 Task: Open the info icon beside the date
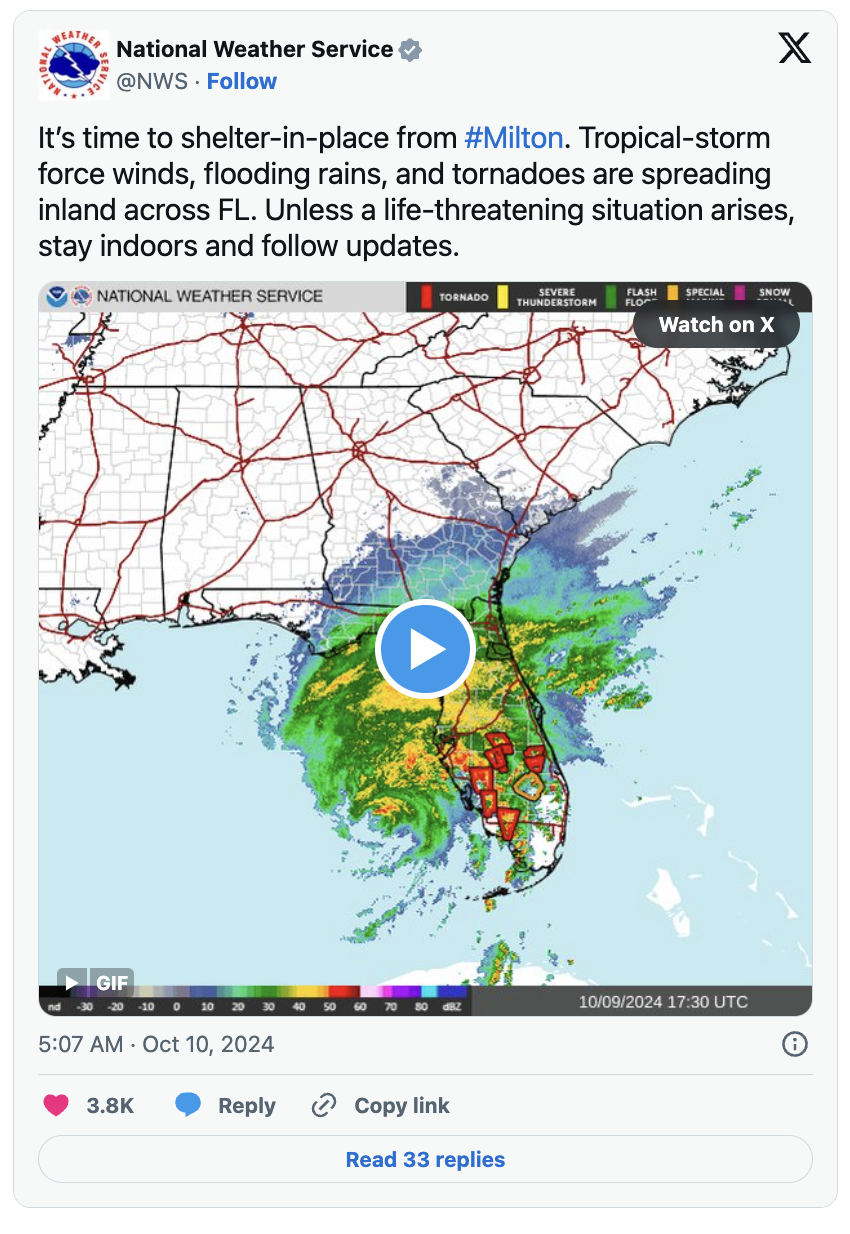794,1045
